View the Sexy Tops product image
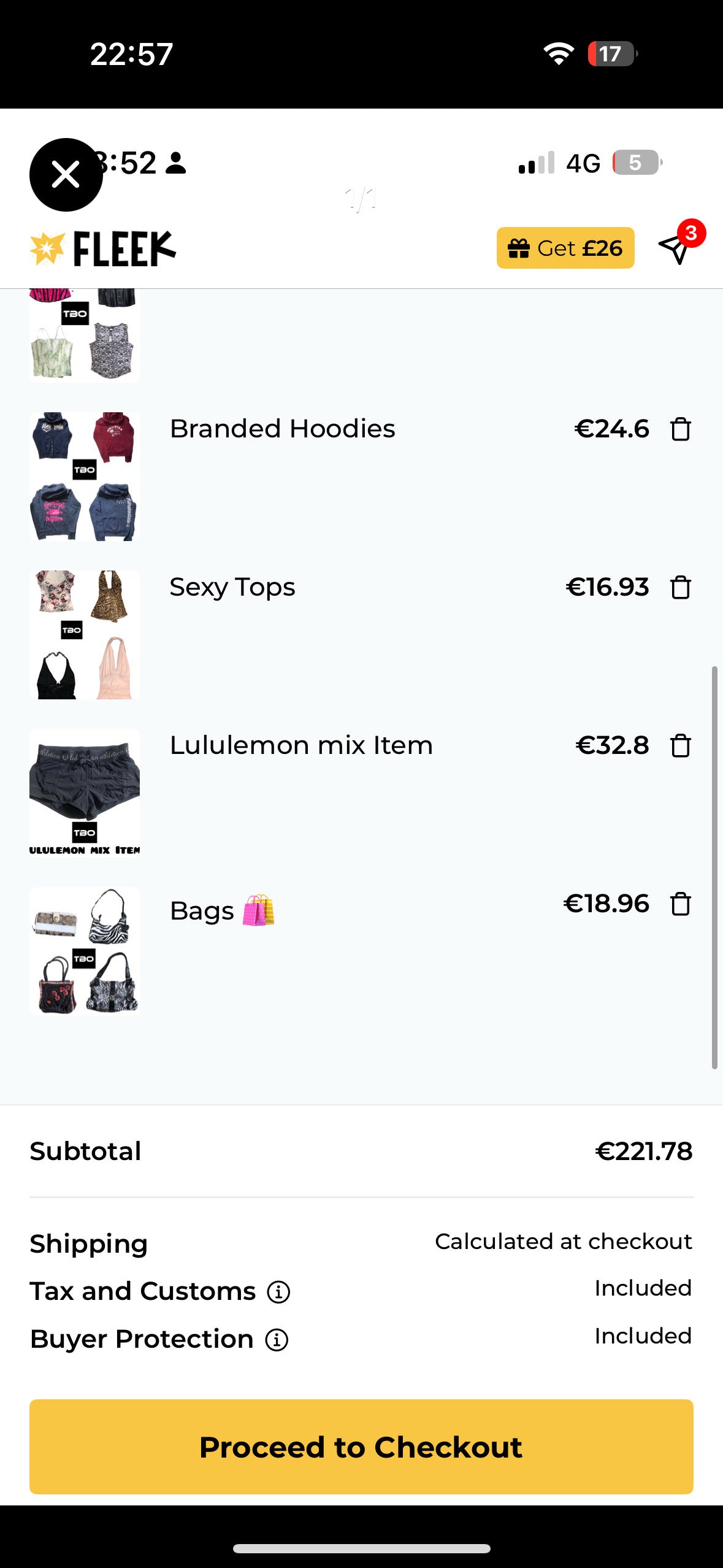This screenshot has width=723, height=1568. pos(85,635)
